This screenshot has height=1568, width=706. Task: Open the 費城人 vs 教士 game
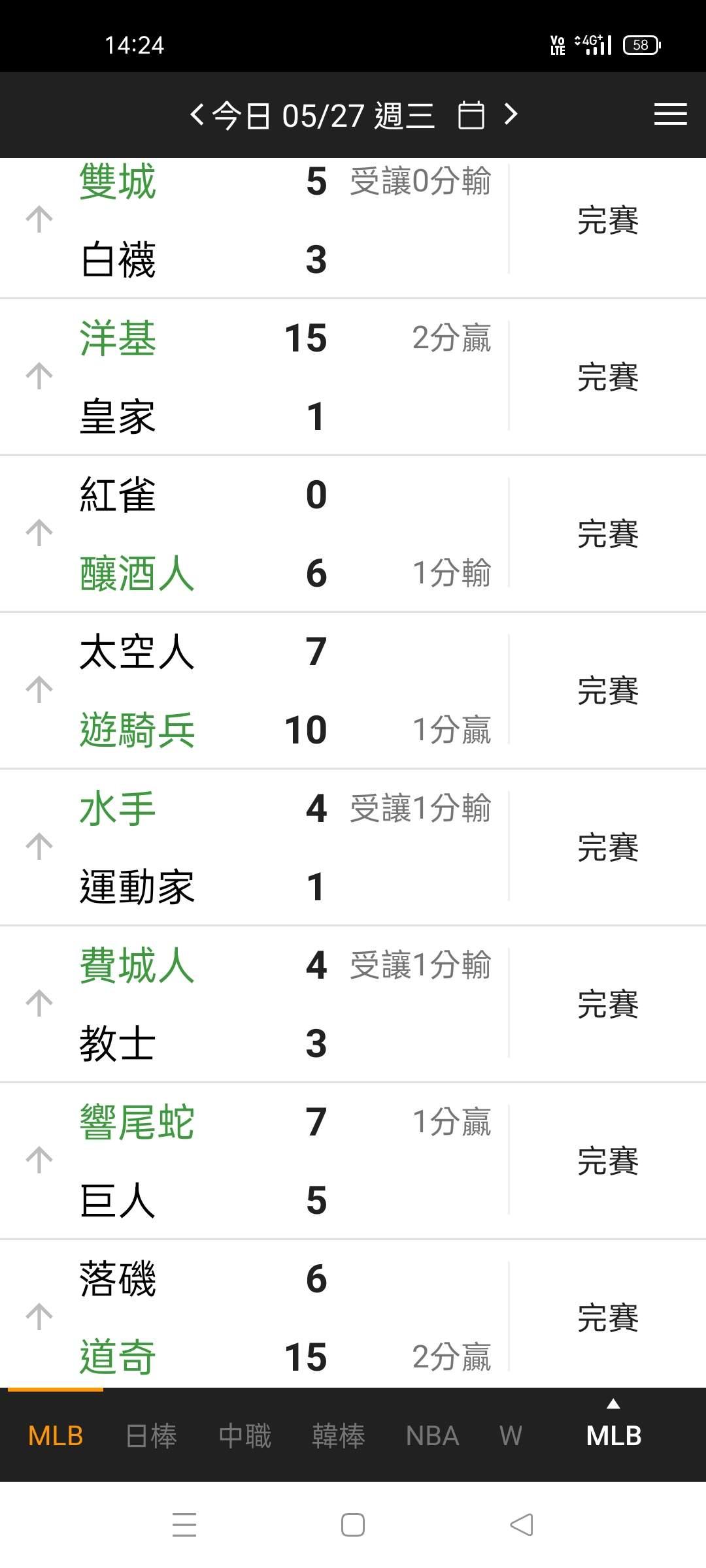click(x=353, y=1004)
